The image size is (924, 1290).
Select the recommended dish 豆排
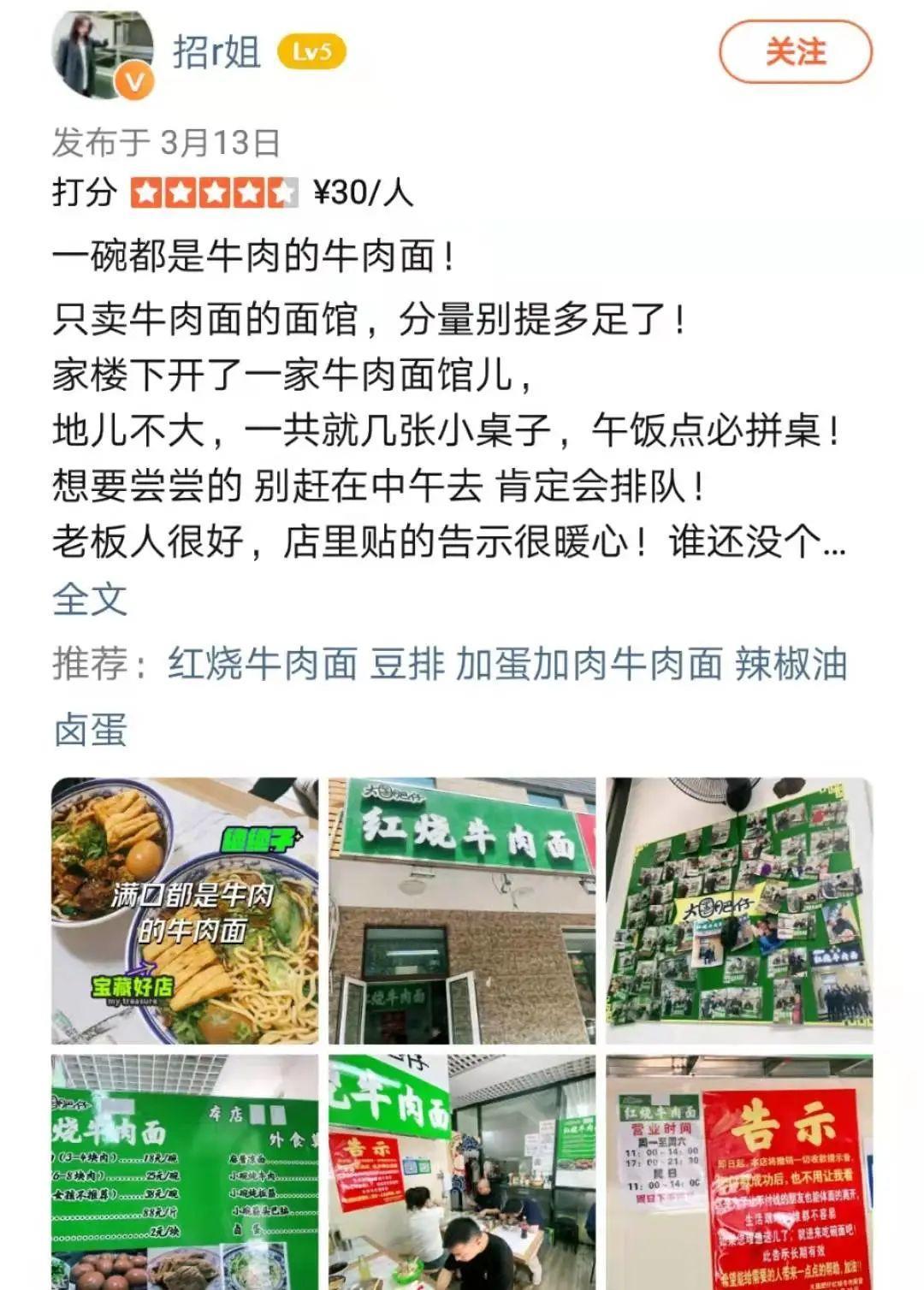[x=407, y=664]
